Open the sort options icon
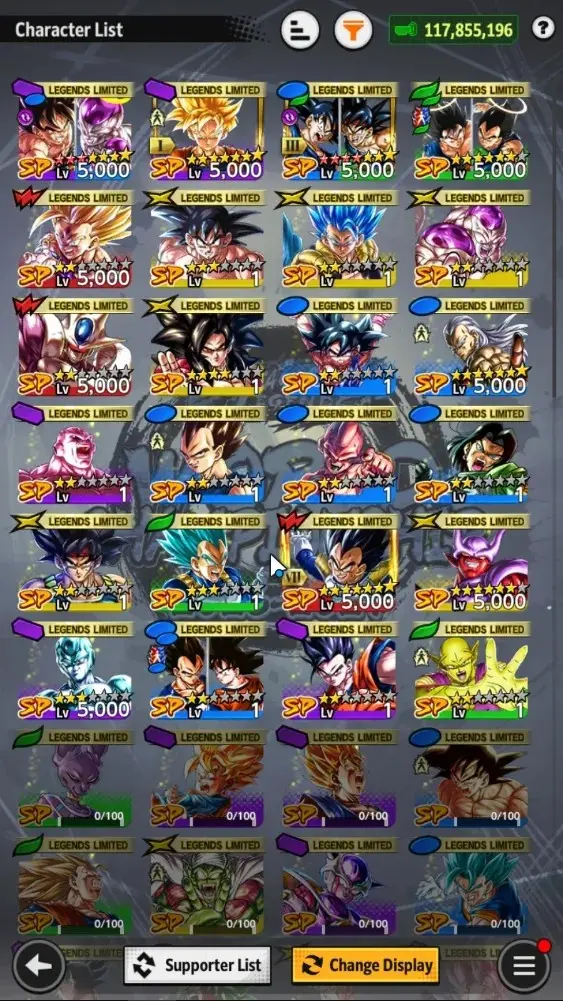The height and width of the screenshot is (1001, 563). tap(300, 30)
